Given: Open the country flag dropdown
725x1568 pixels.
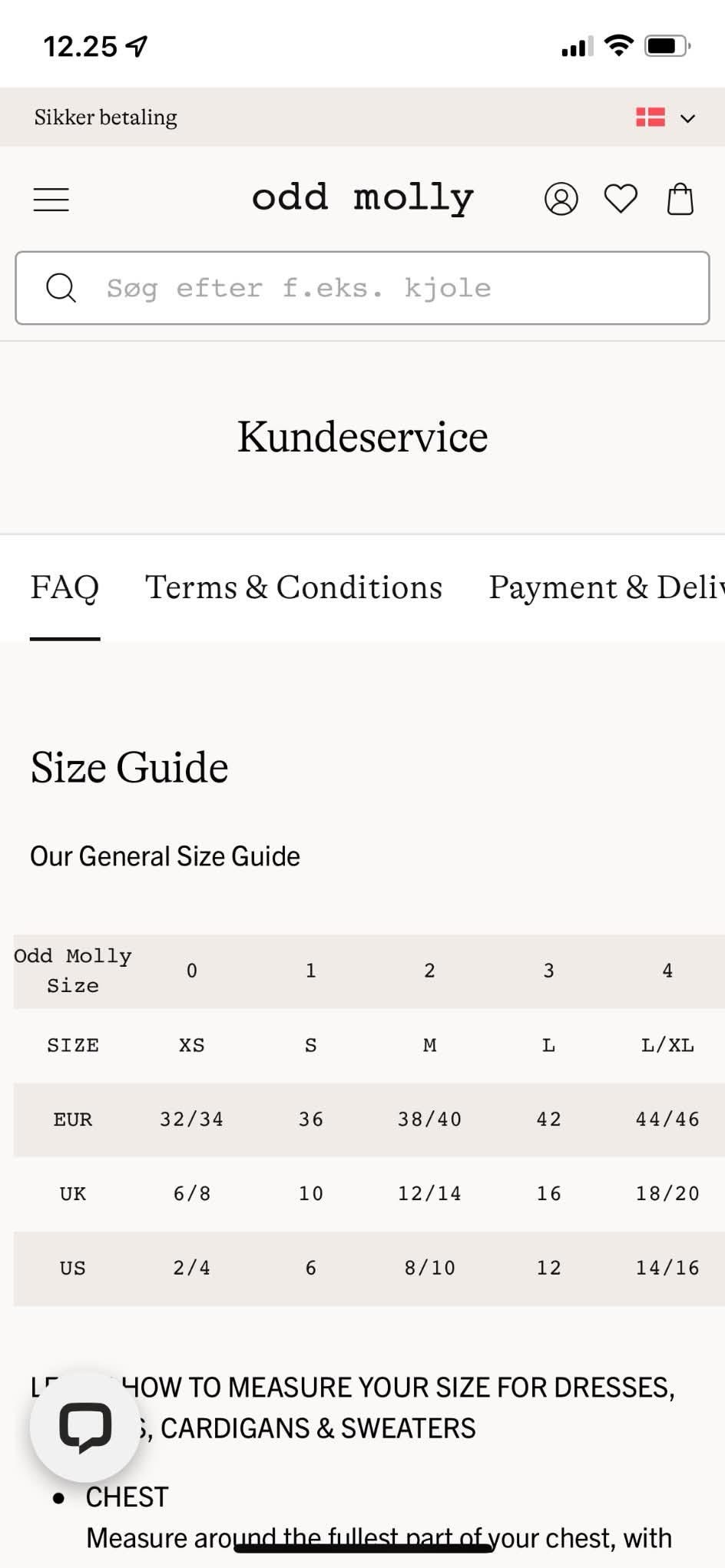Looking at the screenshot, I should point(665,117).
